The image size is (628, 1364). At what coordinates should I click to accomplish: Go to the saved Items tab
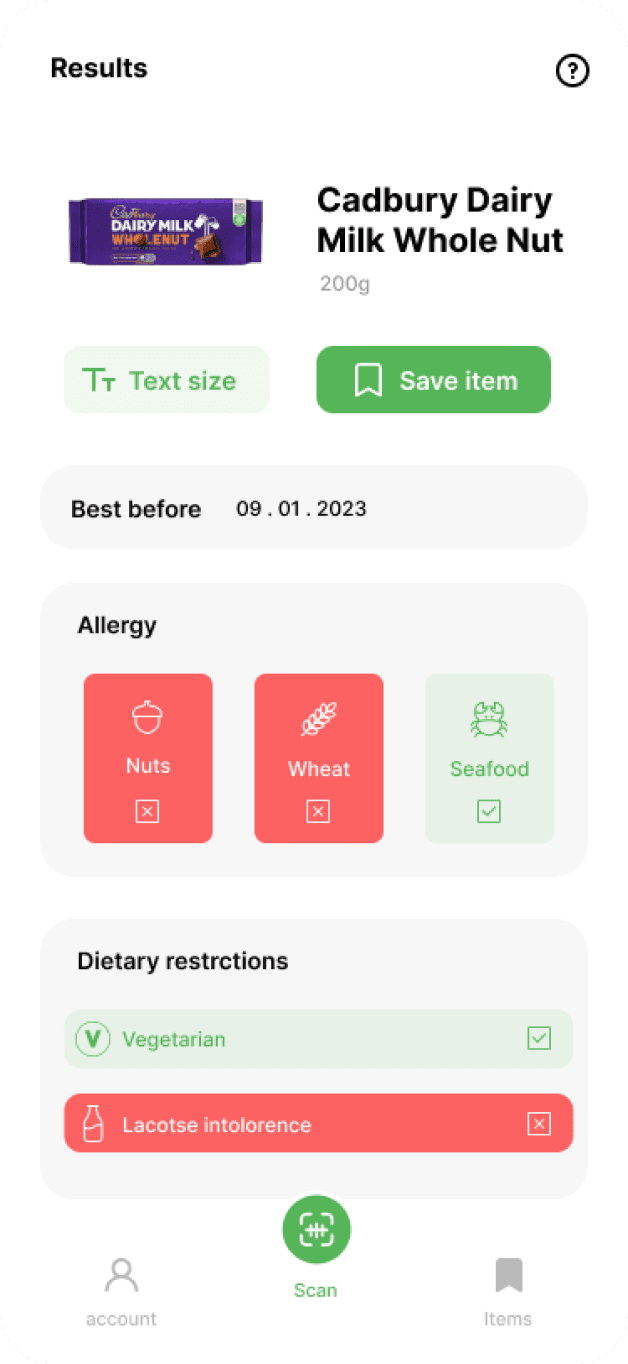(508, 1292)
